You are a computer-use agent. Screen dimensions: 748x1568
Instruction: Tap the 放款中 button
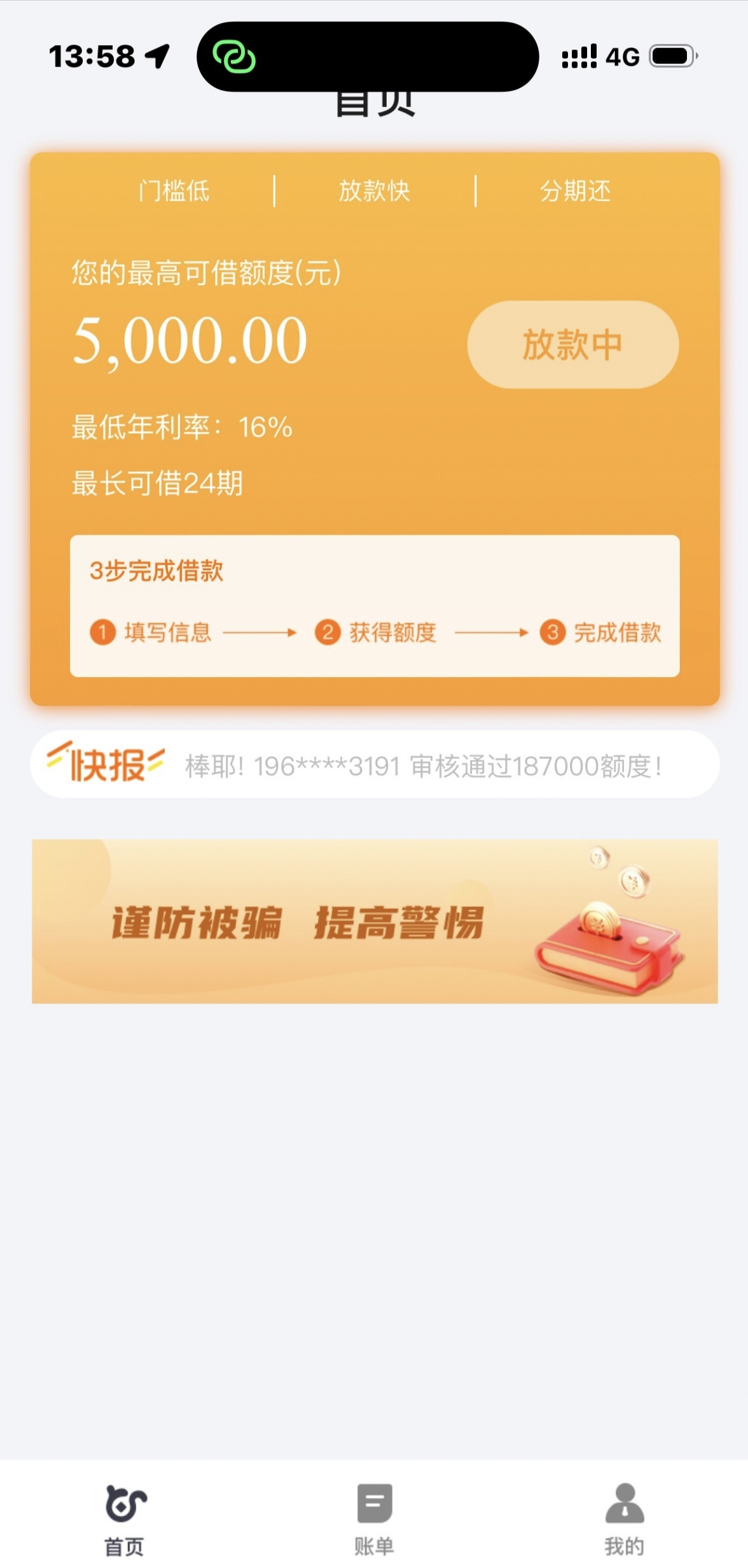tap(572, 344)
